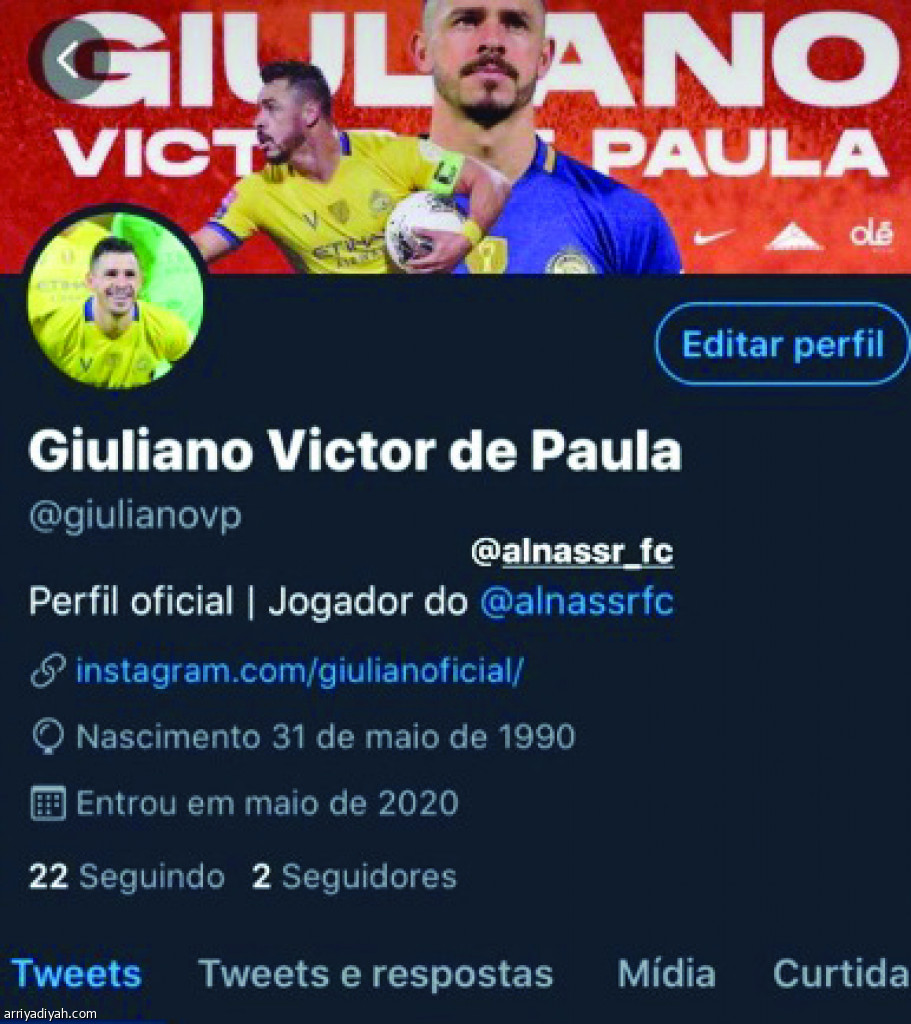Show the Curtidas tab

click(x=840, y=973)
